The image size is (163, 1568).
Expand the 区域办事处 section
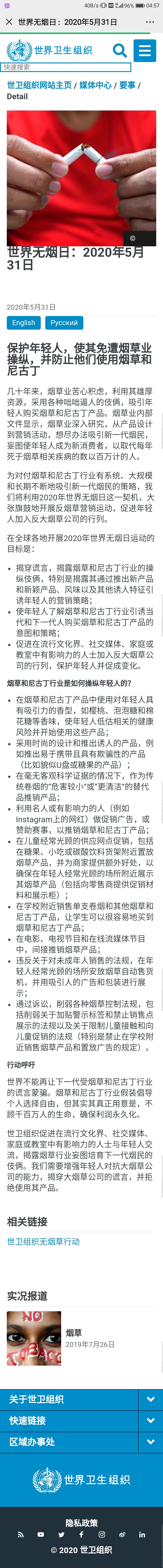point(81,1442)
